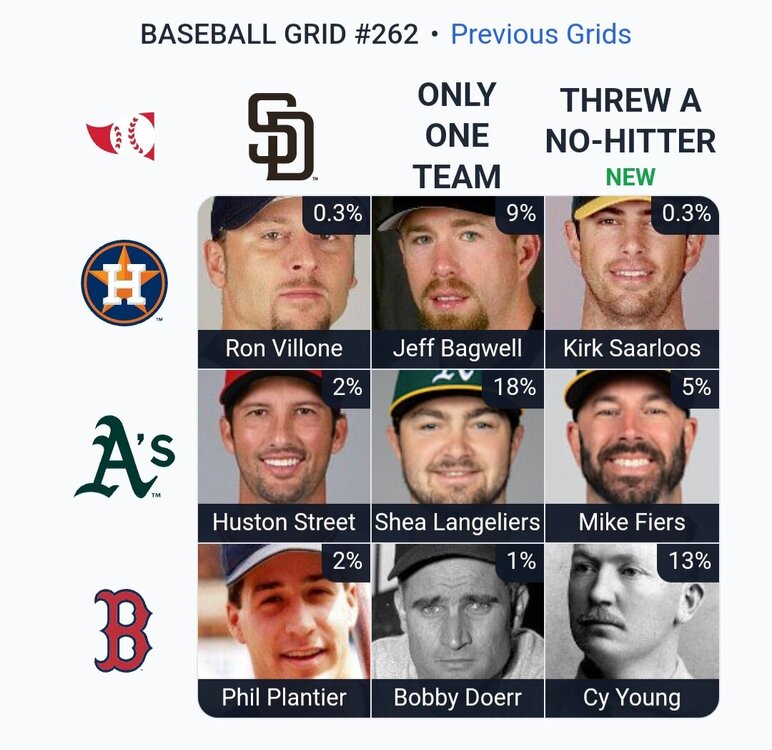The width and height of the screenshot is (772, 750).
Task: Tap the Kirk Saarloos tile
Action: [631, 282]
